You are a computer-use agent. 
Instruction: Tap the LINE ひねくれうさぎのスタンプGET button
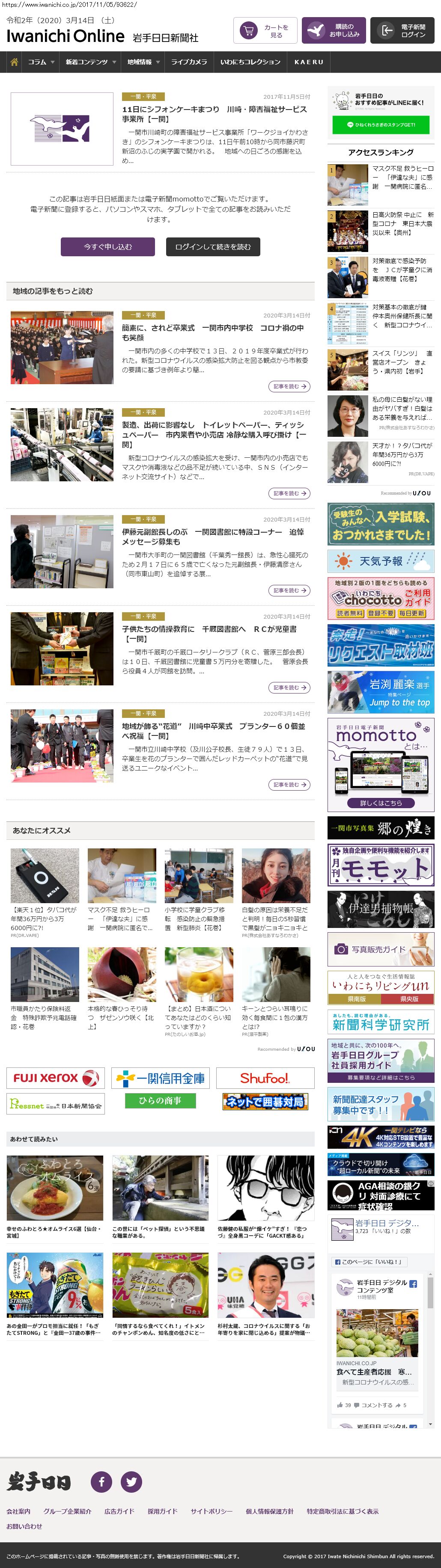(x=381, y=124)
